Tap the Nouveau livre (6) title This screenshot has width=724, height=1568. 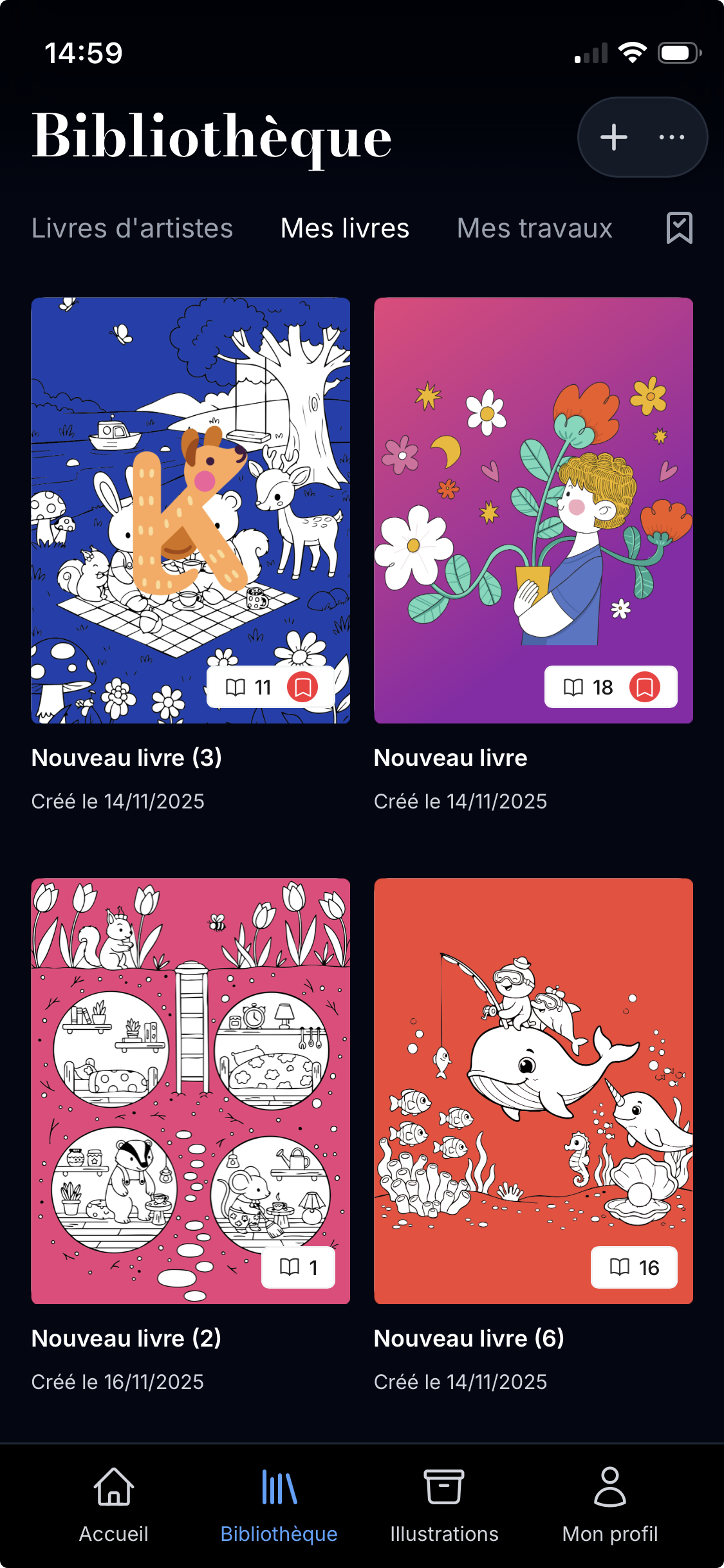(x=469, y=1338)
